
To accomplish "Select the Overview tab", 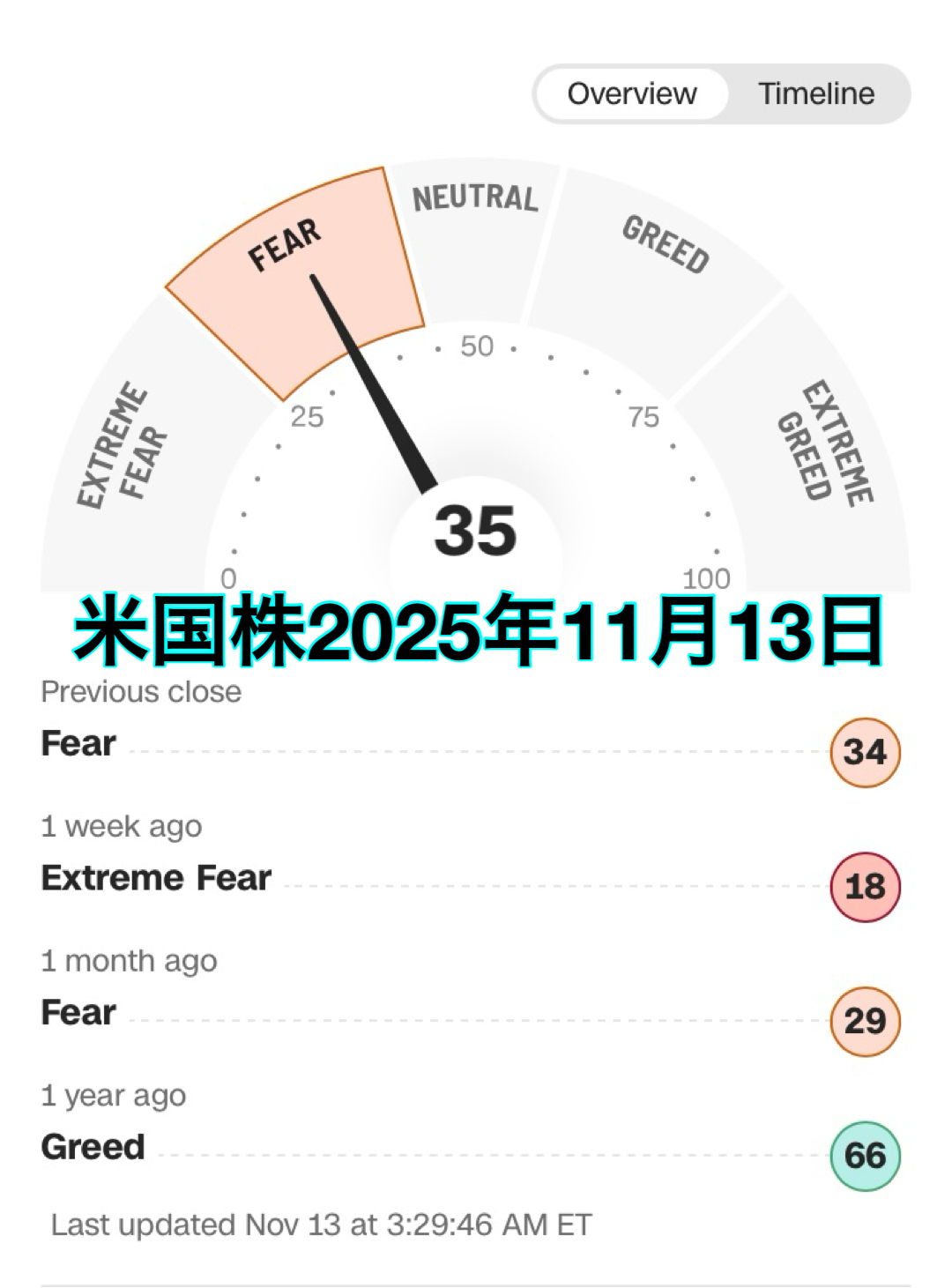I will point(632,93).
